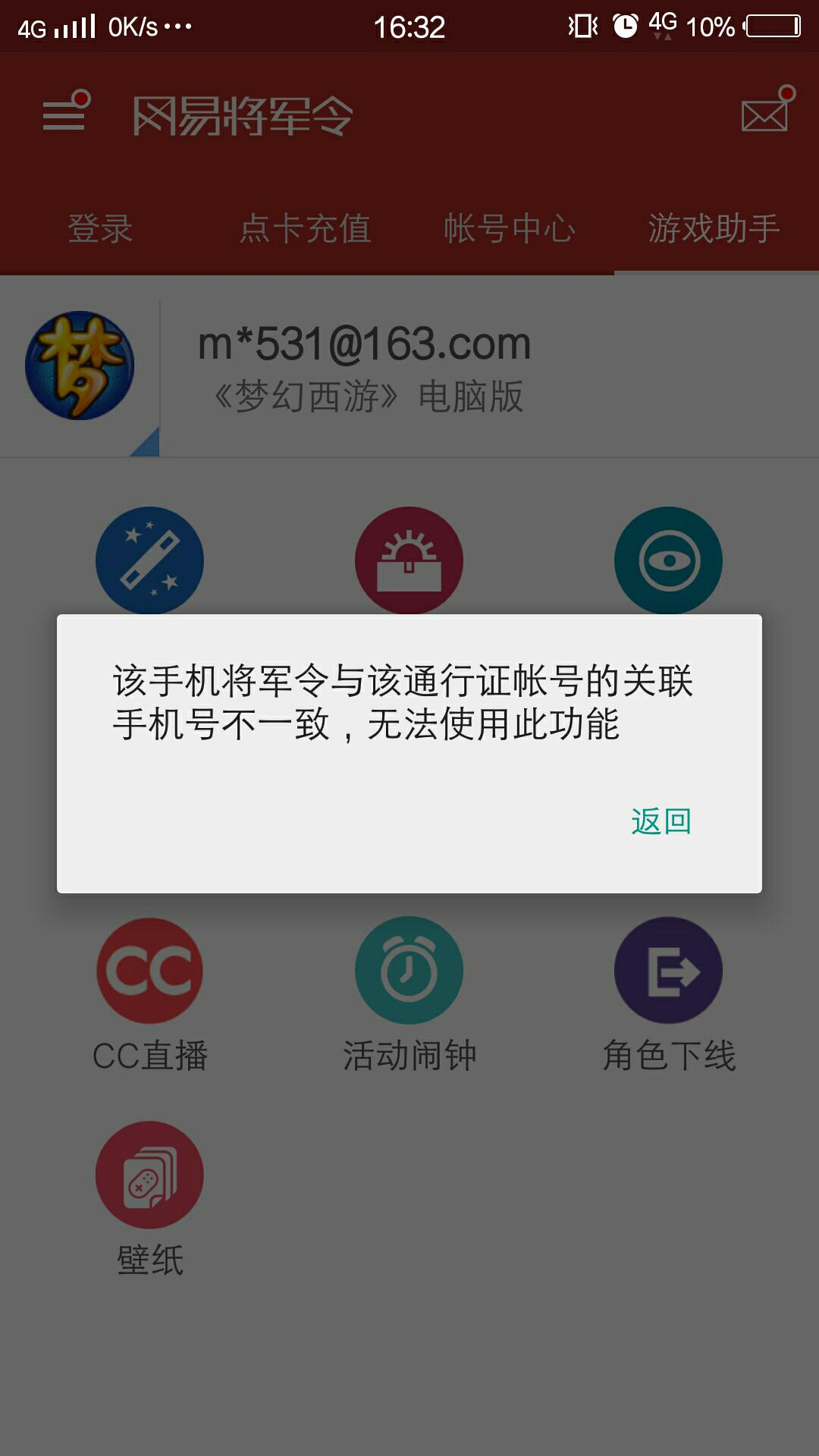
Task: Switch to the 登录 tab
Action: click(101, 228)
